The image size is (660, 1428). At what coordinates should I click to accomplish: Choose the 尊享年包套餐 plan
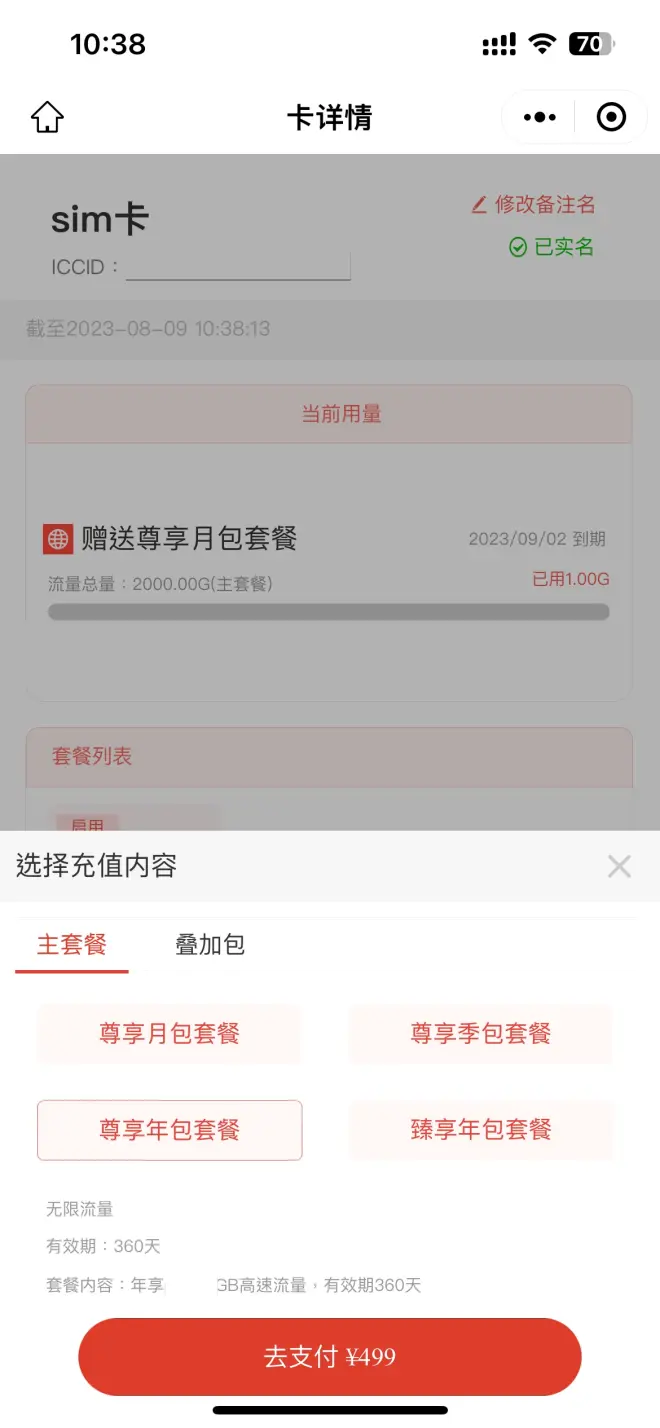point(169,1130)
